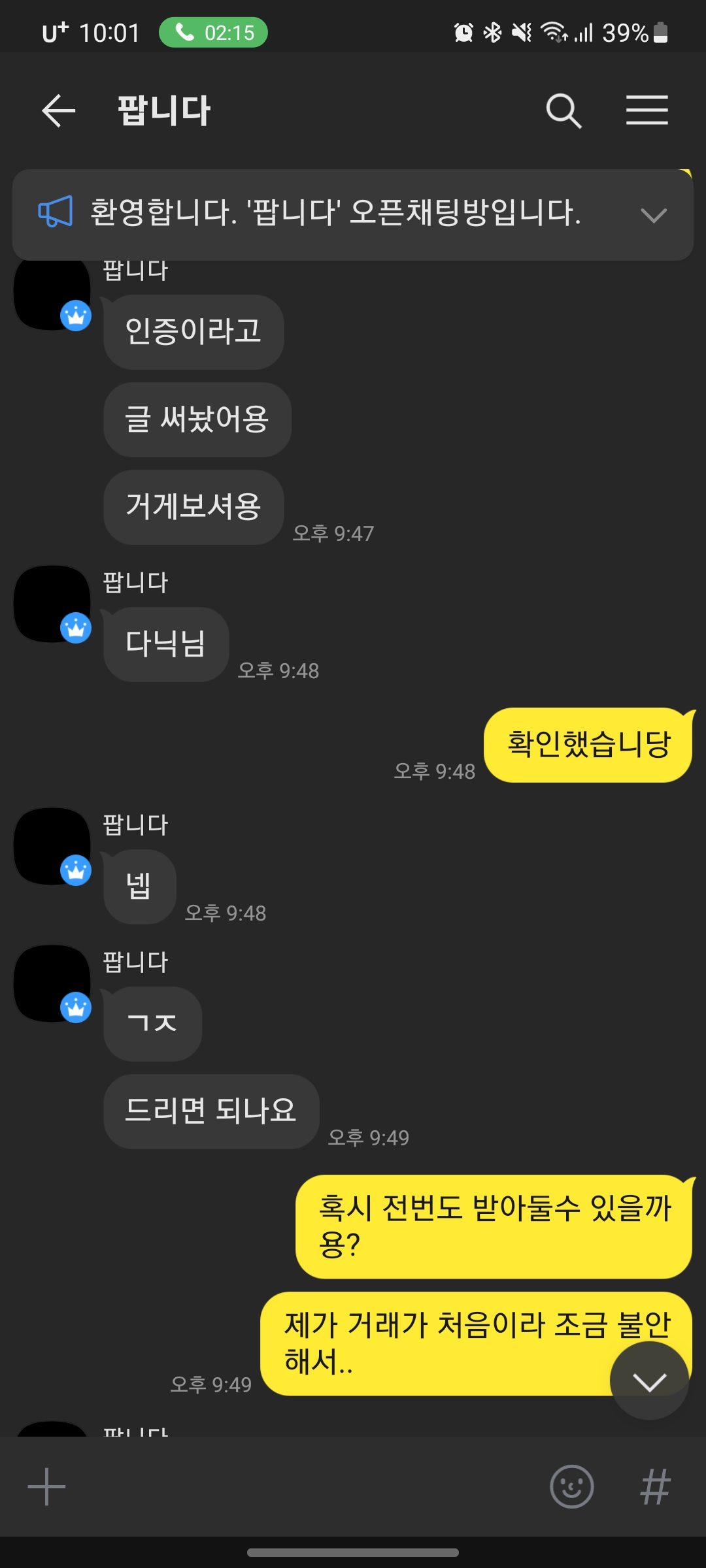Expand the 환영합니다 notice banner

(x=653, y=215)
